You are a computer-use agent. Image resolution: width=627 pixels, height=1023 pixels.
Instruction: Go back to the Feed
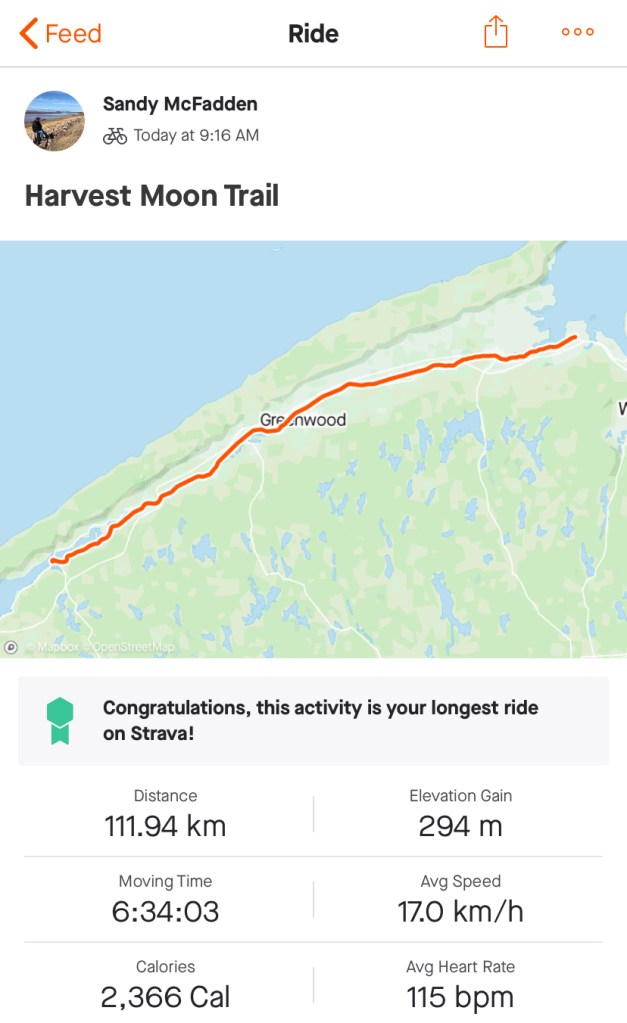coord(60,33)
